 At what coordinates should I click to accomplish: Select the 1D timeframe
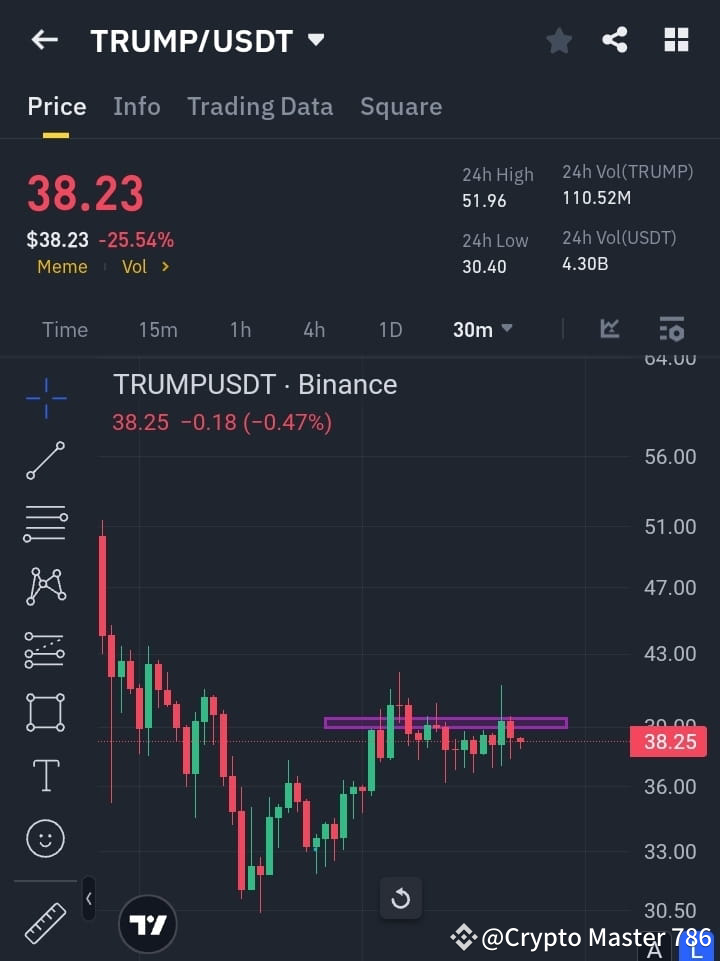390,329
